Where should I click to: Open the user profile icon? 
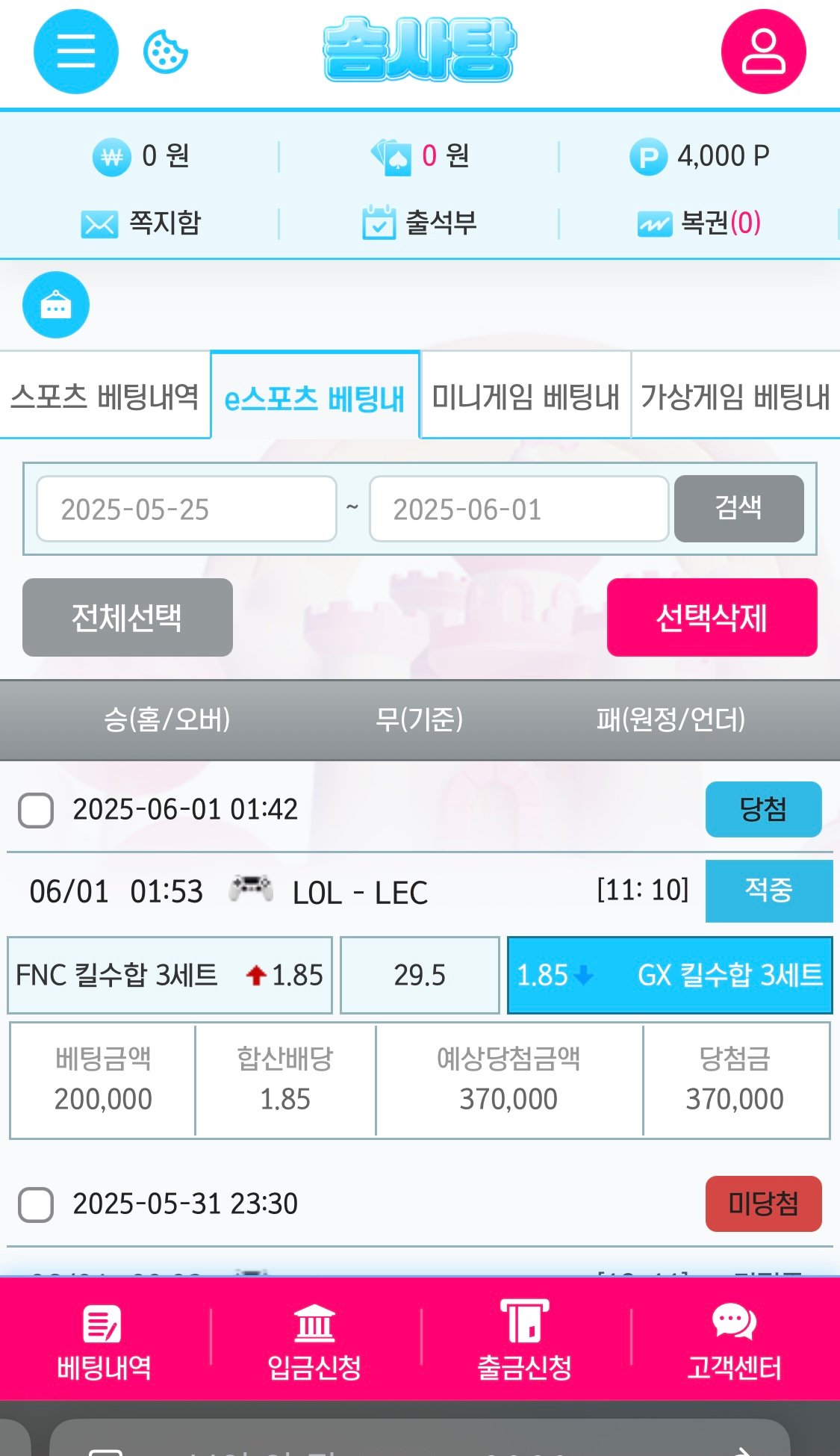point(762,52)
